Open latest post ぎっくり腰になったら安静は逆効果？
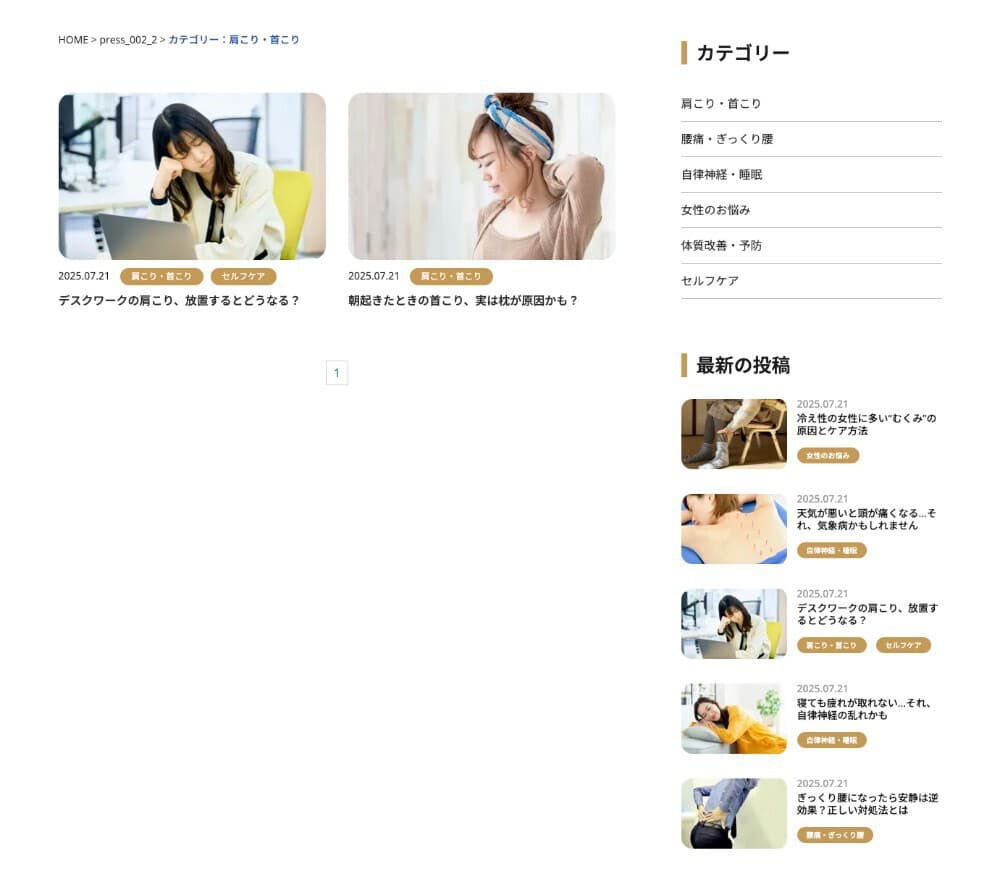 (866, 804)
